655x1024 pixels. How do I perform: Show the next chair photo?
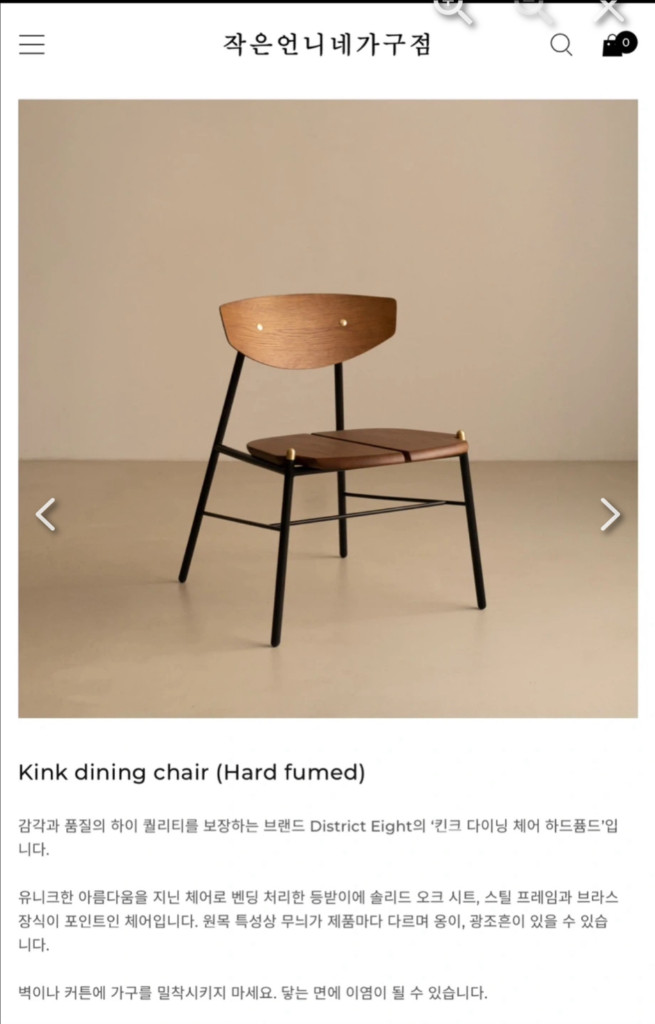609,515
